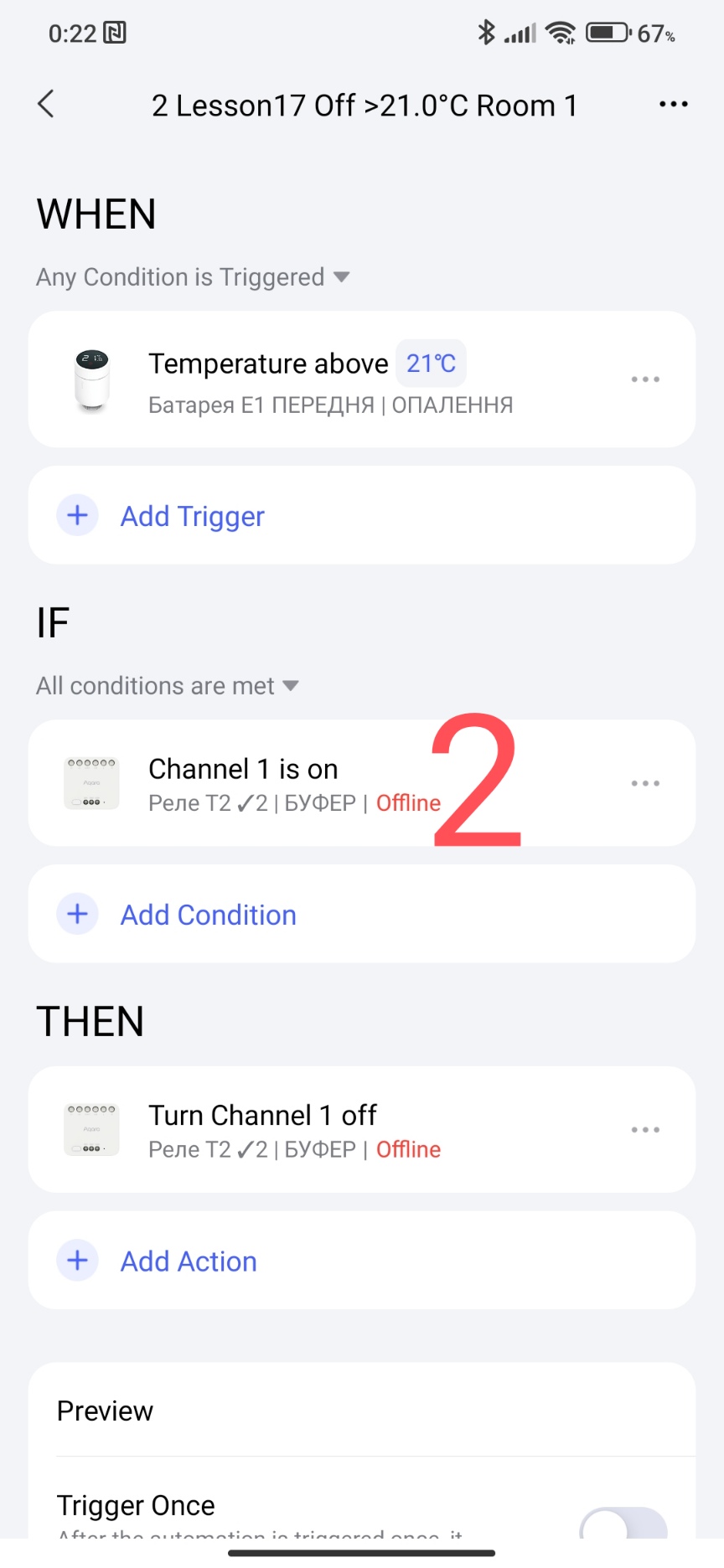Viewport: 724px width, 1568px height.
Task: Expand the Any Condition is Triggered dropdown
Action: point(193,277)
